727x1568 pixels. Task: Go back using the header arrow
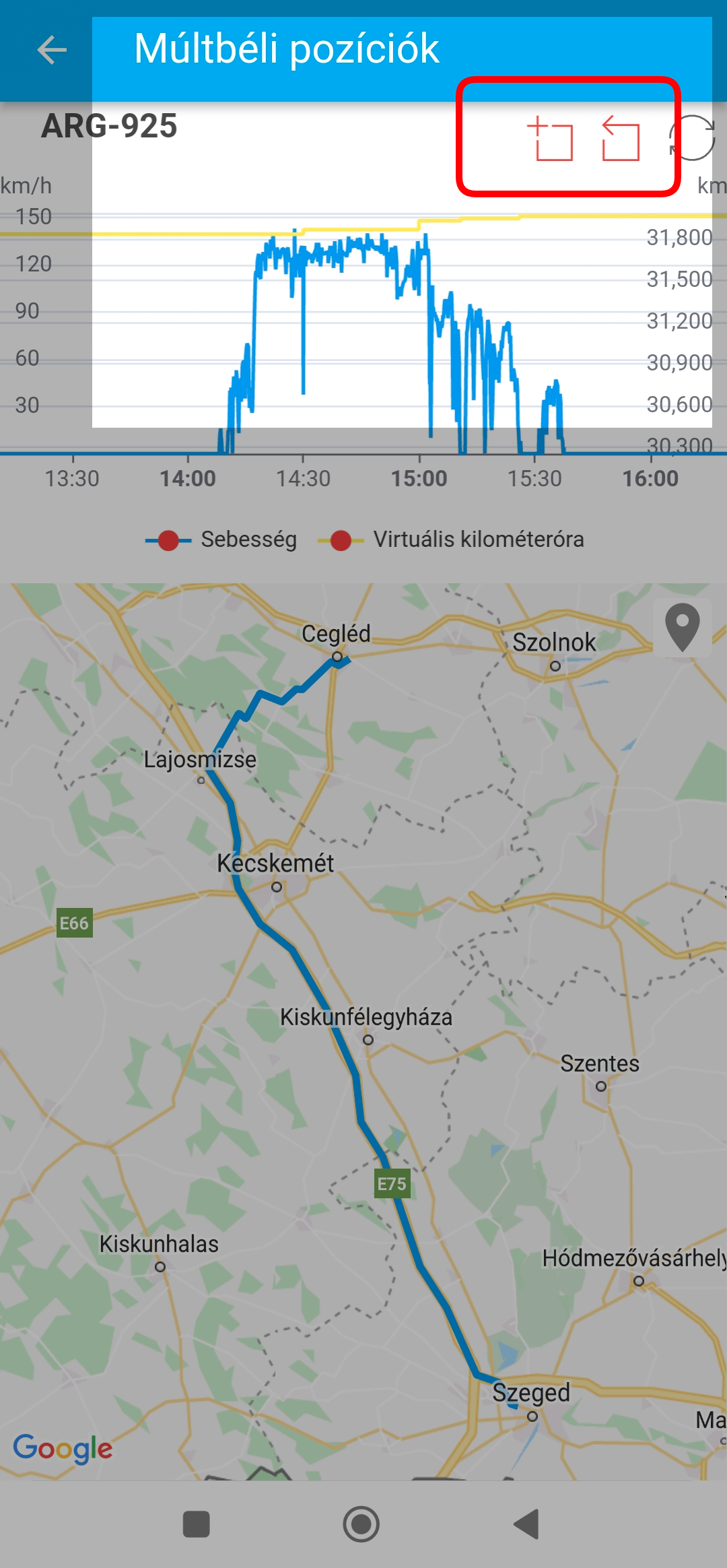(51, 50)
